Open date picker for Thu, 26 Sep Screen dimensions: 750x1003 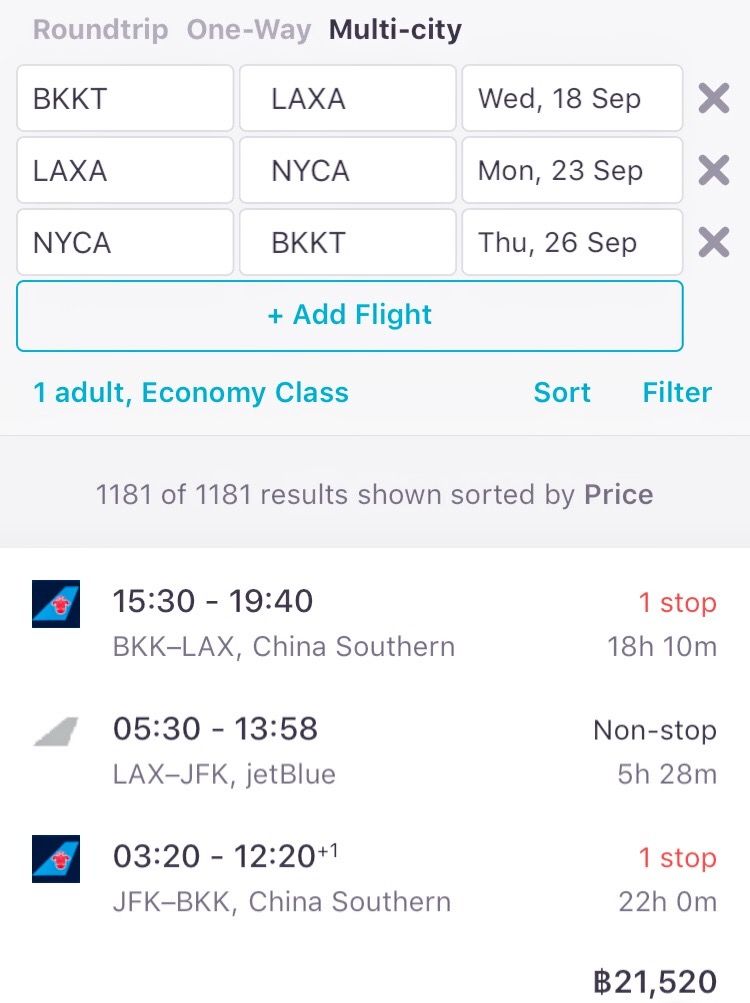[x=572, y=243]
